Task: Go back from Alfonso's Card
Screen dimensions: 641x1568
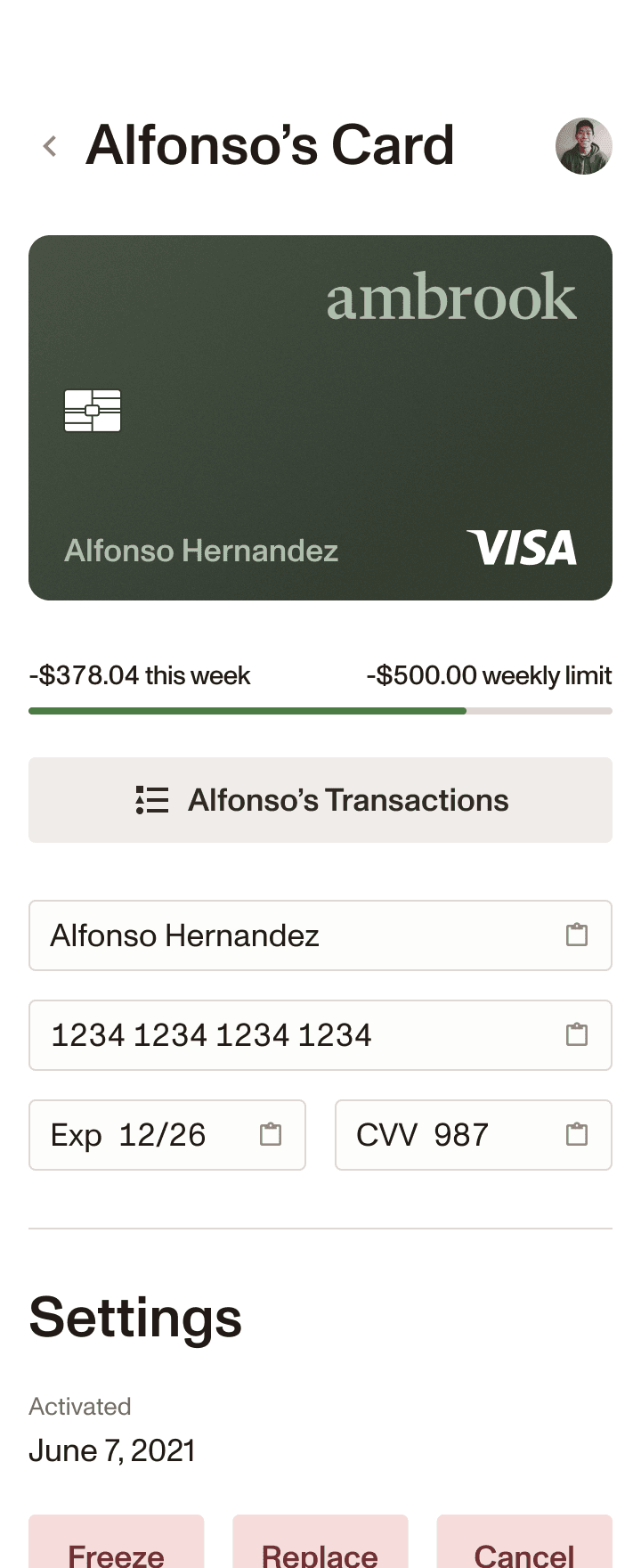Action: (x=51, y=146)
